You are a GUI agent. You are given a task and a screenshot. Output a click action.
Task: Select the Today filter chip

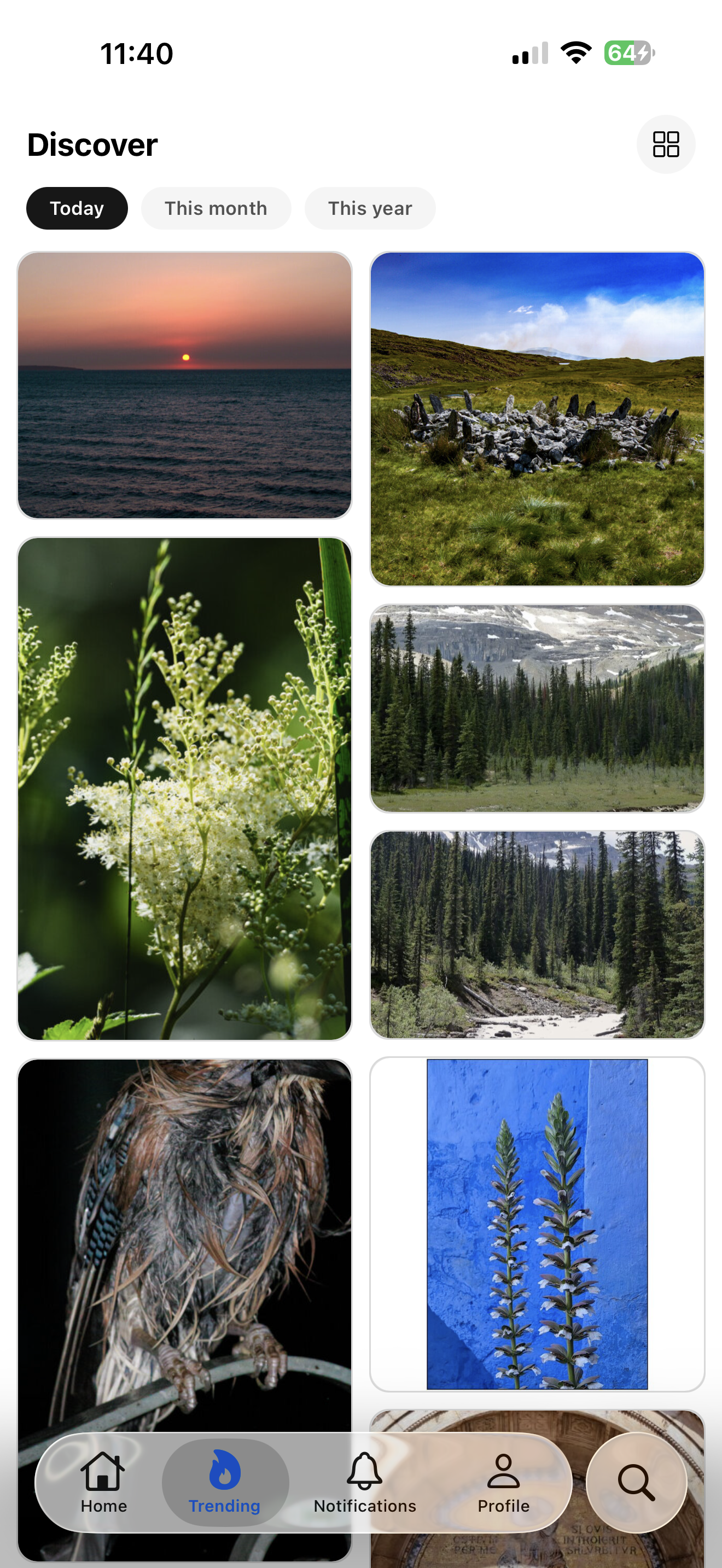pyautogui.click(x=77, y=208)
